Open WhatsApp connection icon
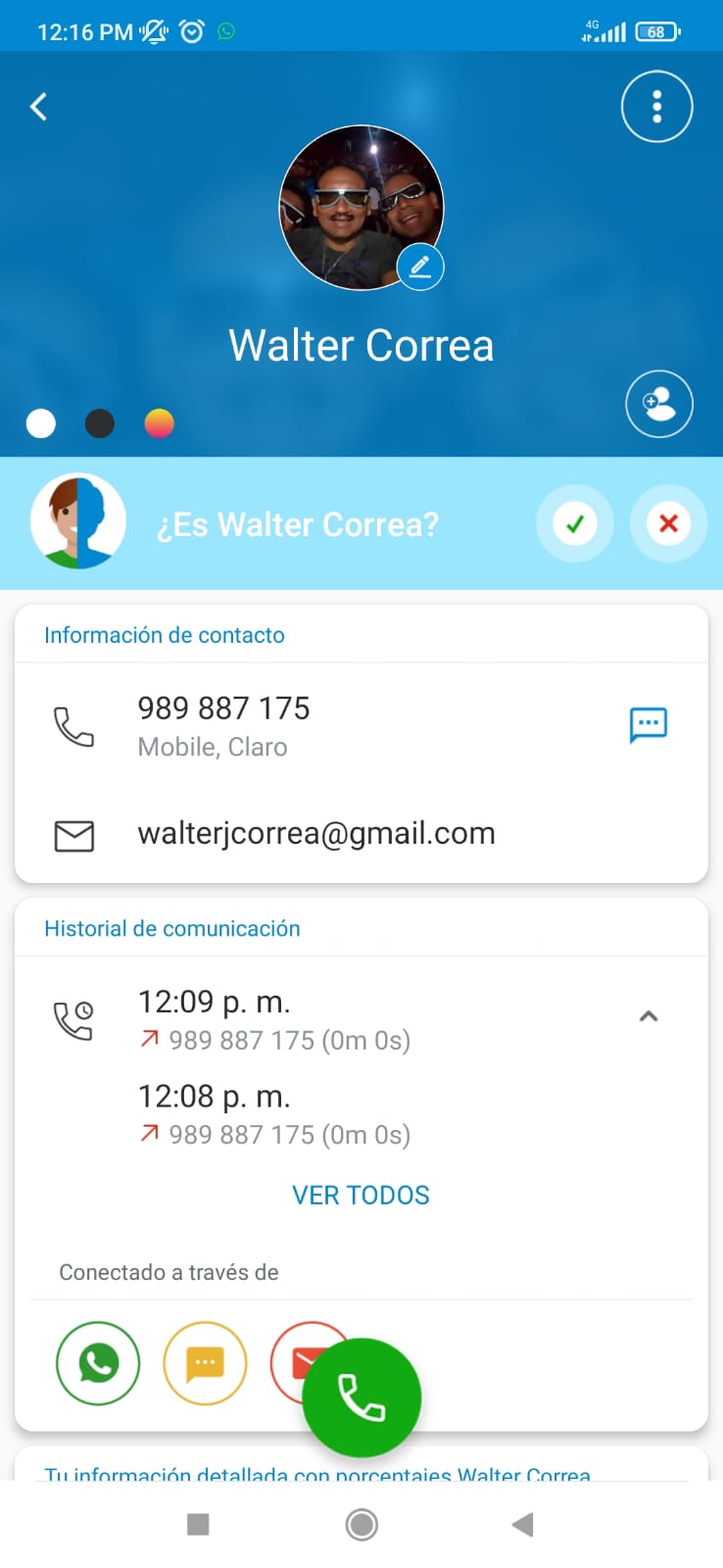Screen dimensions: 723x1568 coord(98,1363)
